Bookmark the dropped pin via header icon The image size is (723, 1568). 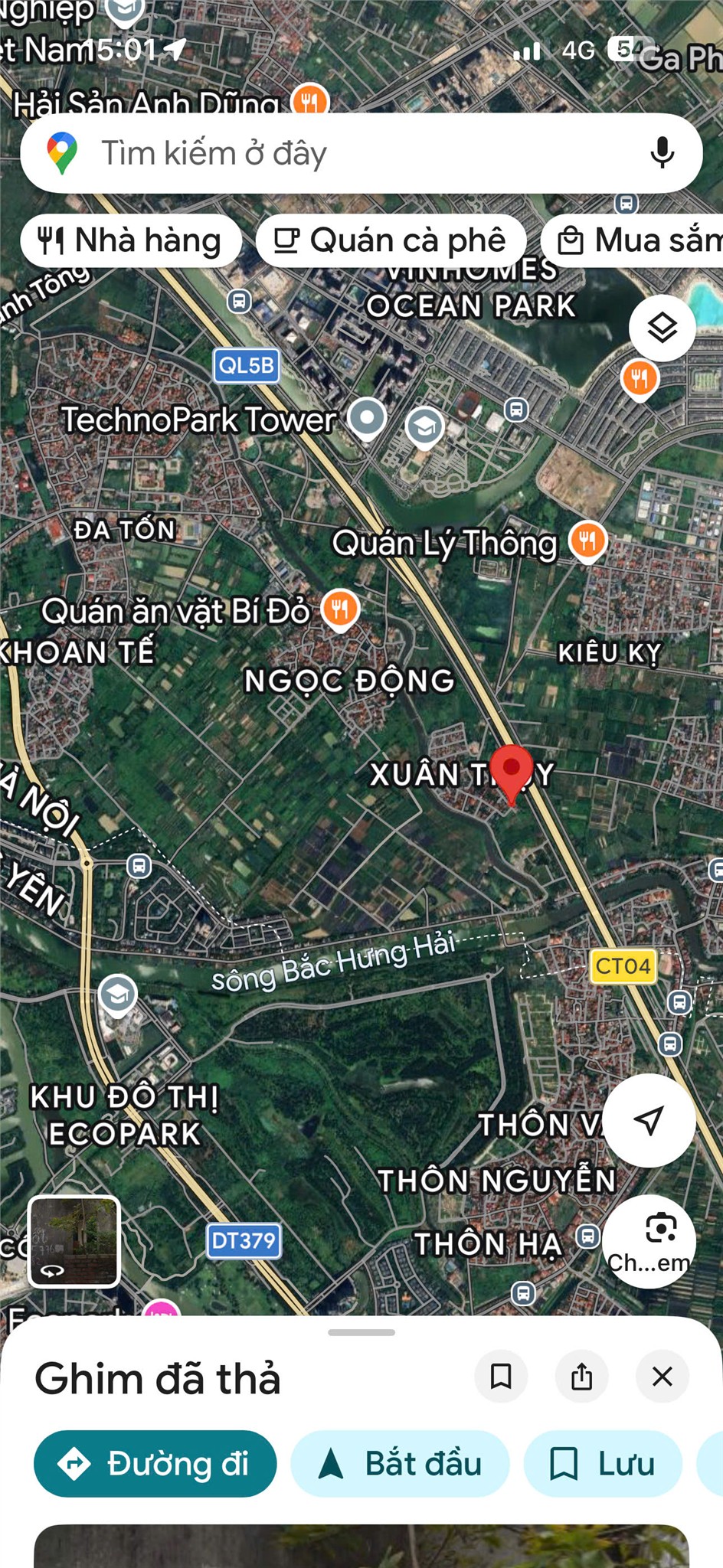(x=501, y=1376)
